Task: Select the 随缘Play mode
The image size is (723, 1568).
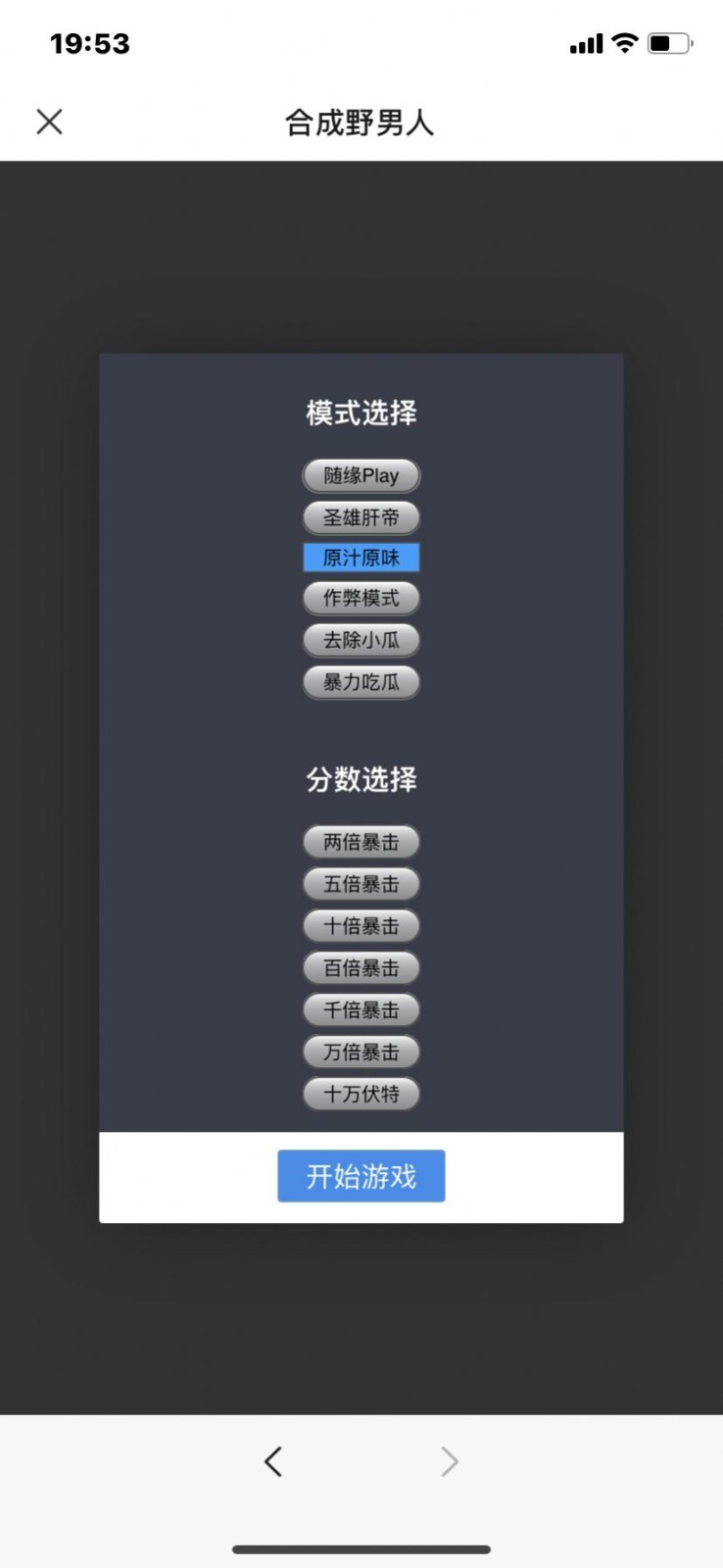Action: (x=361, y=476)
